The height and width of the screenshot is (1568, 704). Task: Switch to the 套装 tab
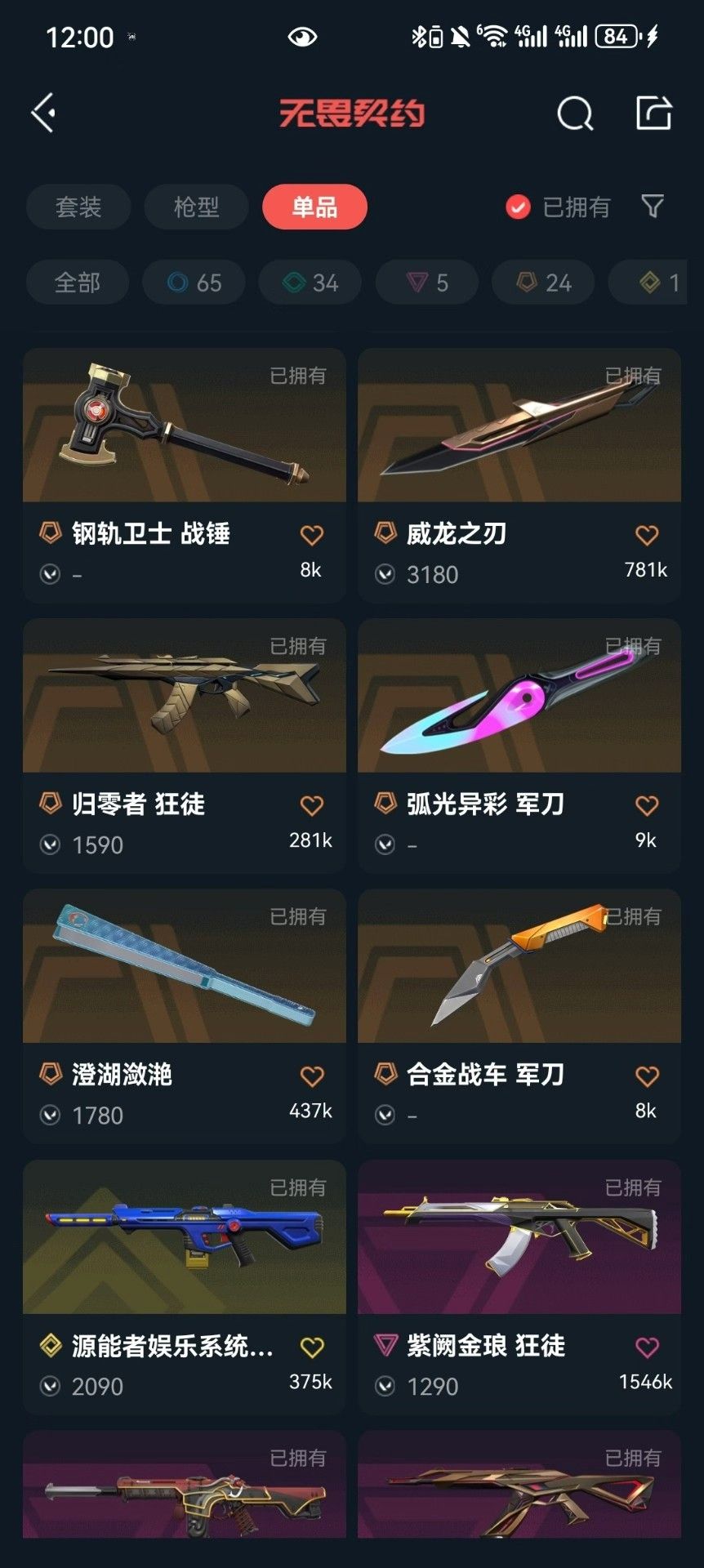tap(78, 207)
